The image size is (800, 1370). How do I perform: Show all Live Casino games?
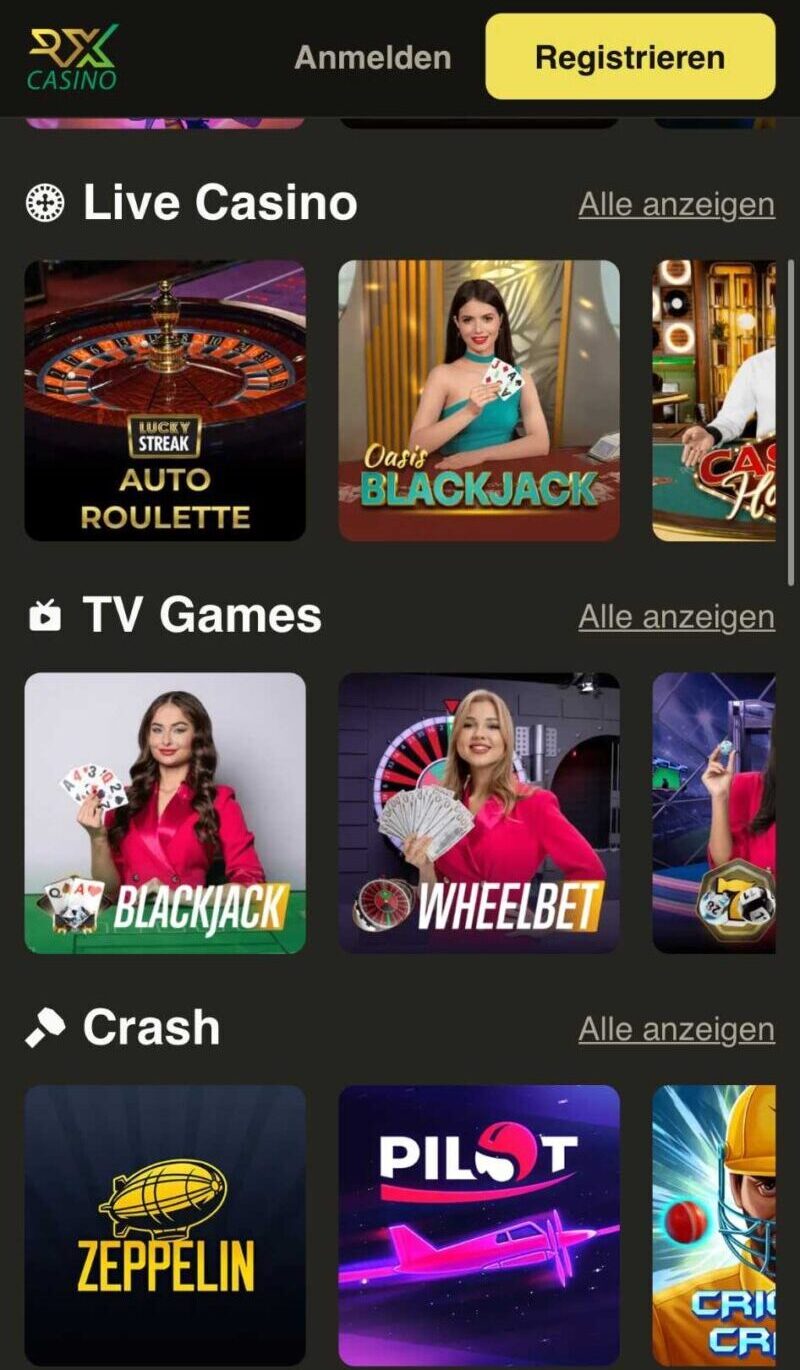pyautogui.click(x=676, y=204)
